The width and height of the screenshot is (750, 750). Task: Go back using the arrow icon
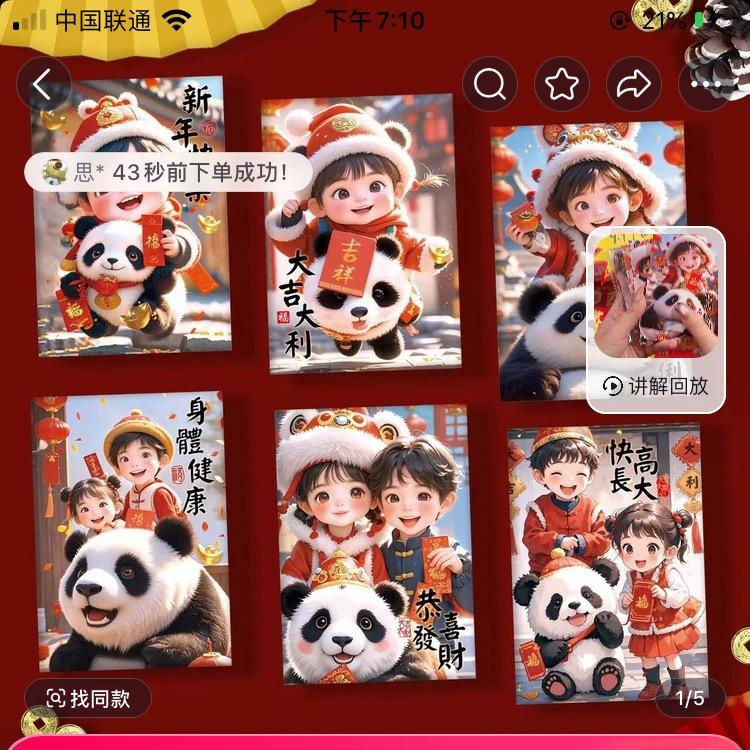point(43,84)
